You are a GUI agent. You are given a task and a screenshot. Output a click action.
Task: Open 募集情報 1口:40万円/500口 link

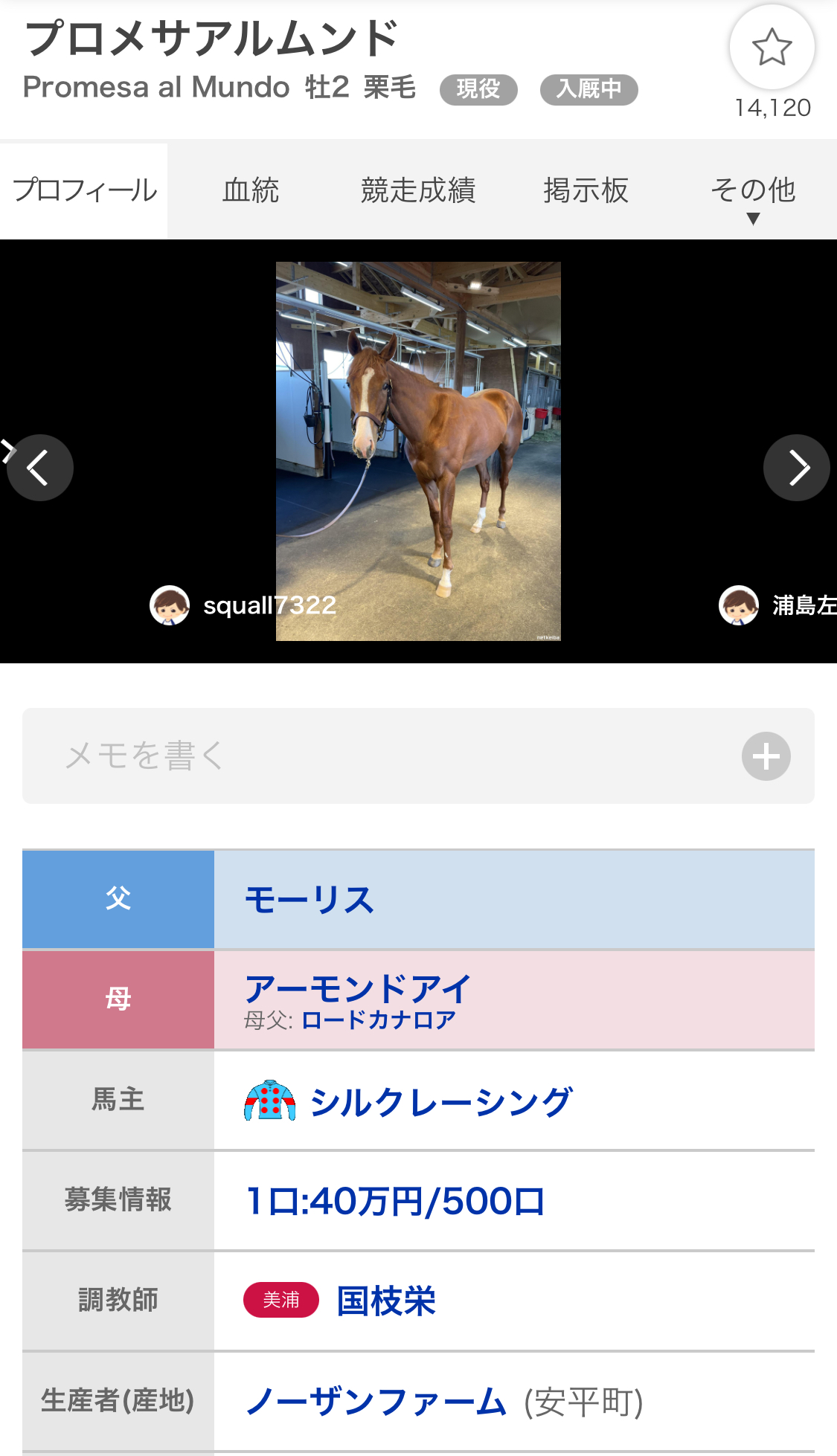click(395, 1201)
